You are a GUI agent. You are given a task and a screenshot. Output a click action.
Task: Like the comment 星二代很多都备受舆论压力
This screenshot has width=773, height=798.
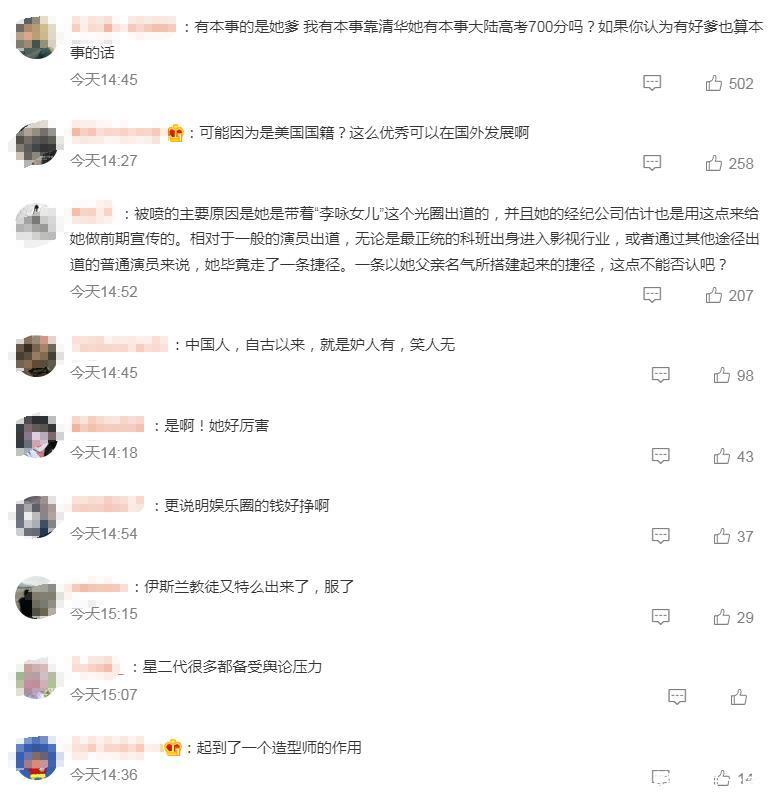click(739, 697)
